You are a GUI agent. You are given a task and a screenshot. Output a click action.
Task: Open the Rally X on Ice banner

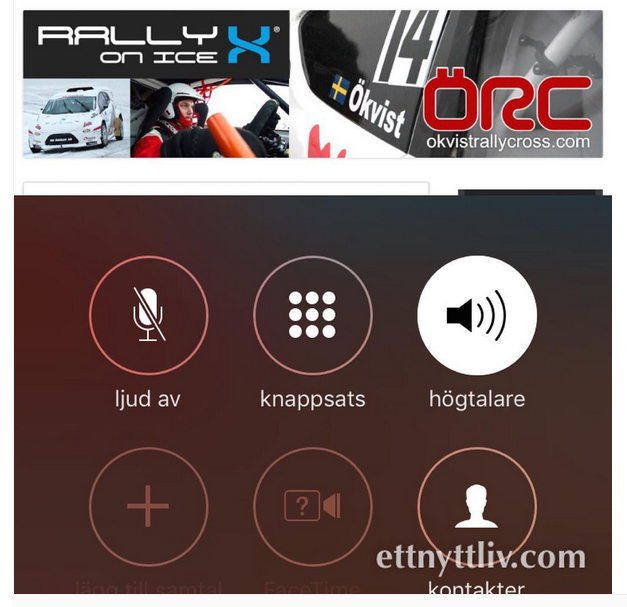[156, 84]
